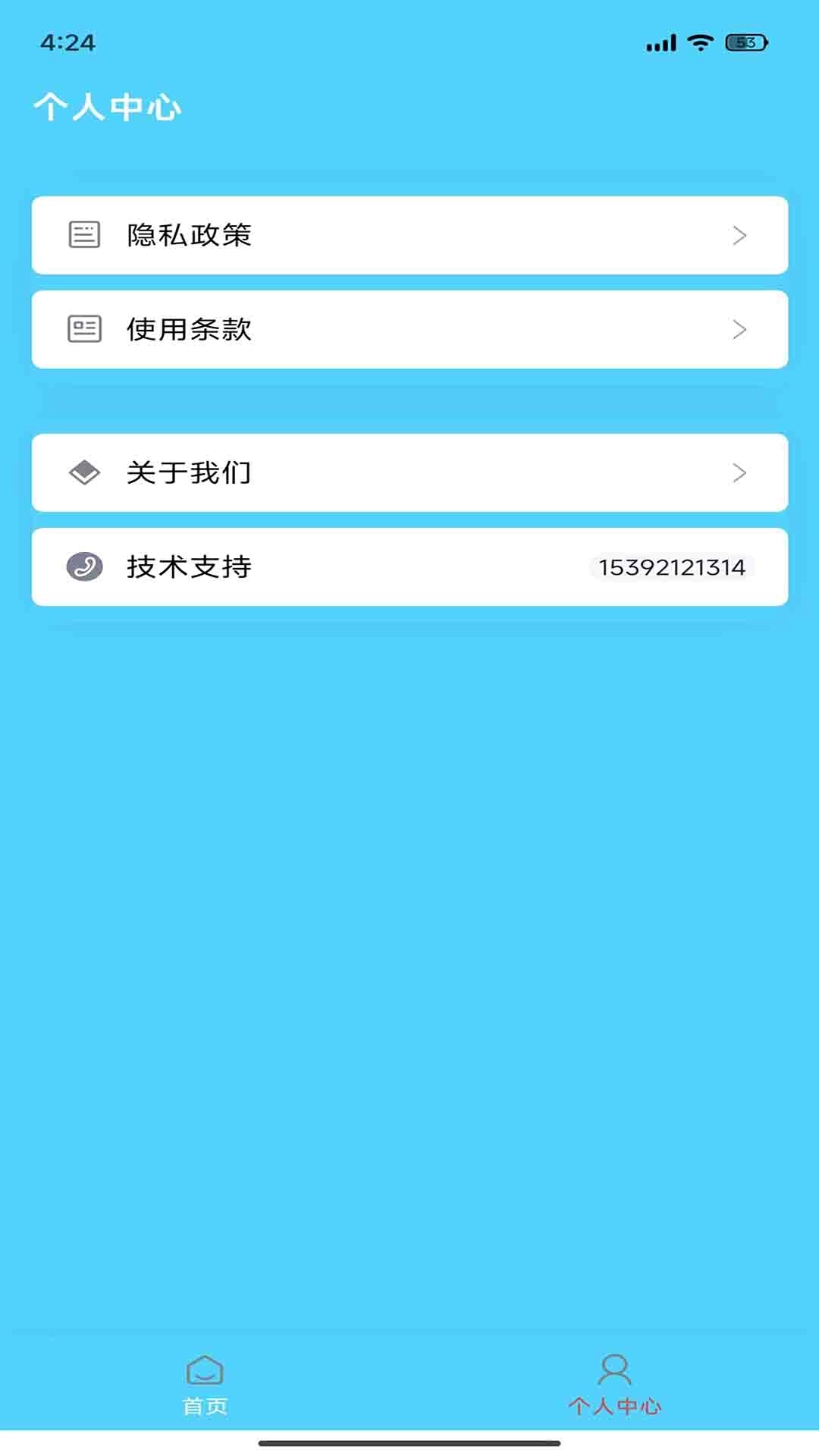The image size is (819, 1456).
Task: Click the technical support phone icon
Action: click(85, 567)
